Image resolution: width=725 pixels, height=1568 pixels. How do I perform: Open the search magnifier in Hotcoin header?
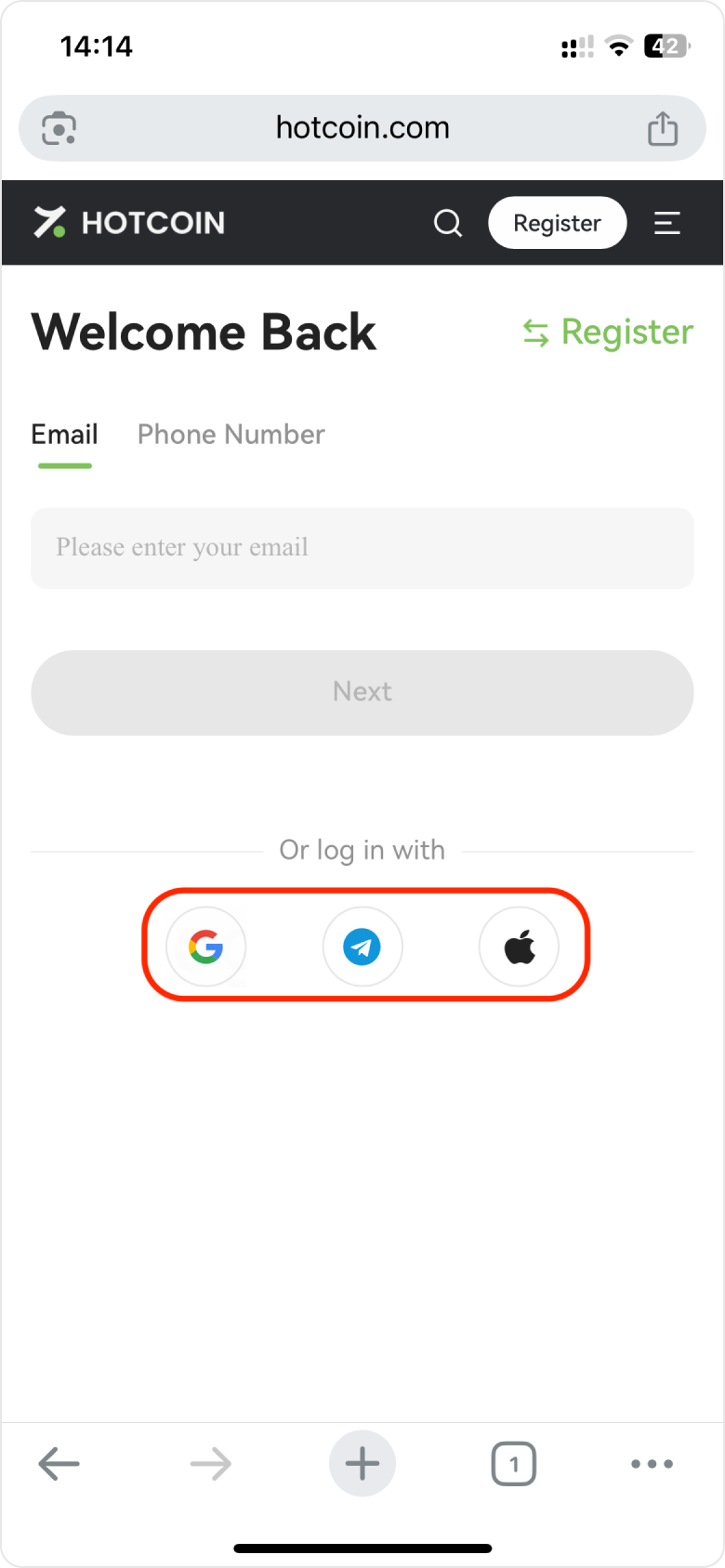pyautogui.click(x=448, y=223)
